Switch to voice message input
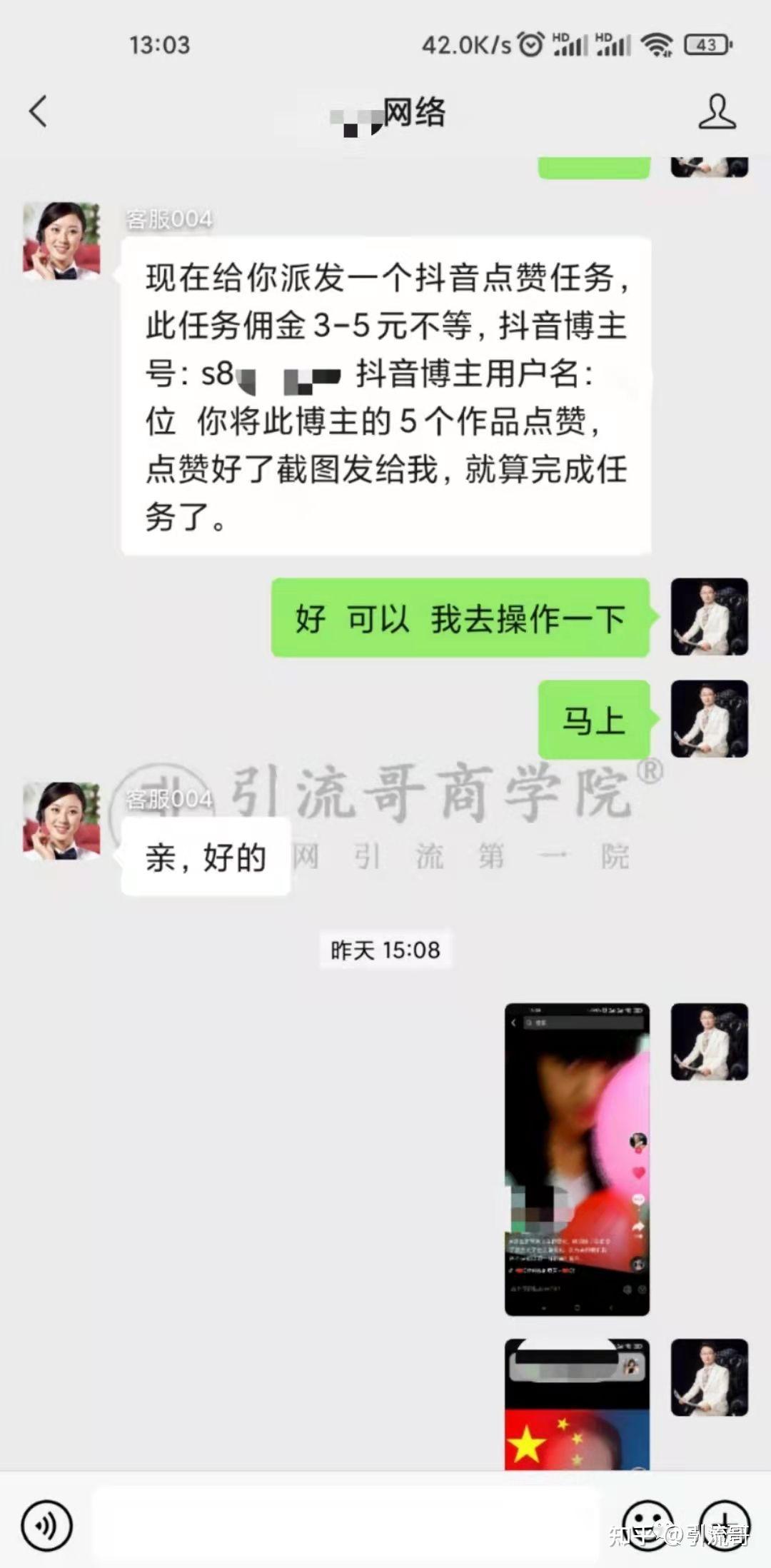The width and height of the screenshot is (771, 1568). 47,1526
